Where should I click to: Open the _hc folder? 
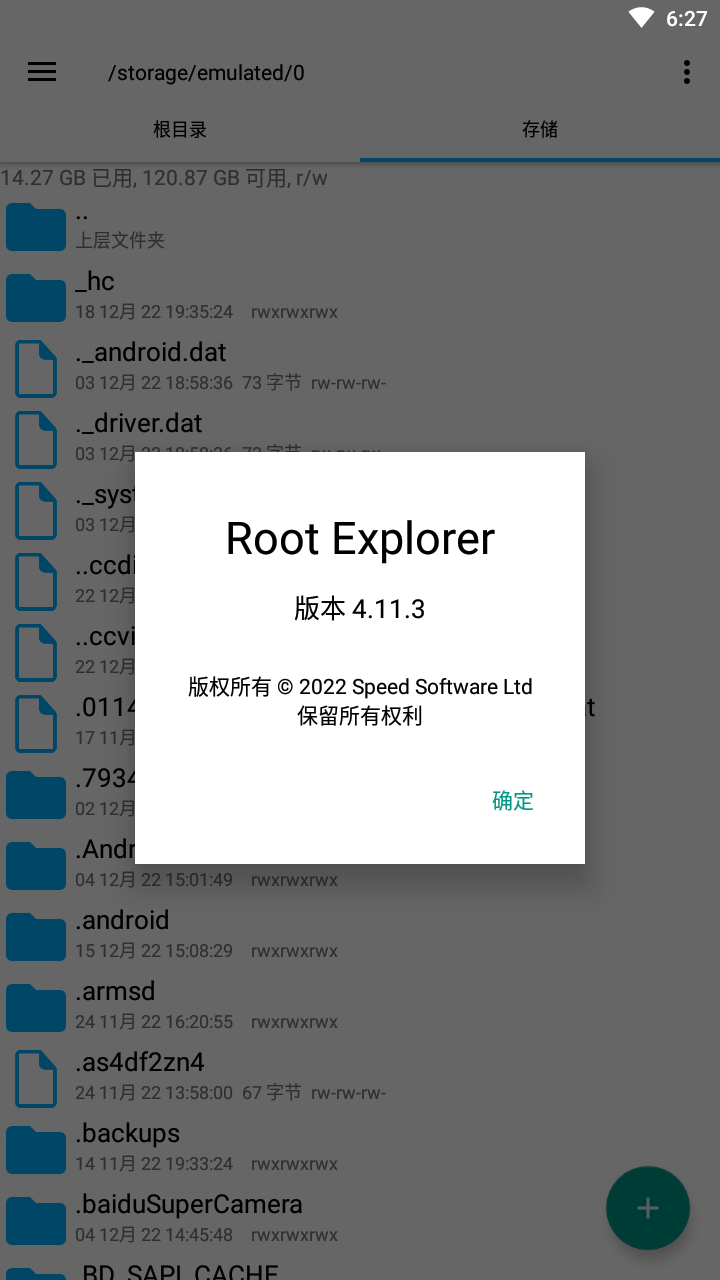tap(360, 296)
